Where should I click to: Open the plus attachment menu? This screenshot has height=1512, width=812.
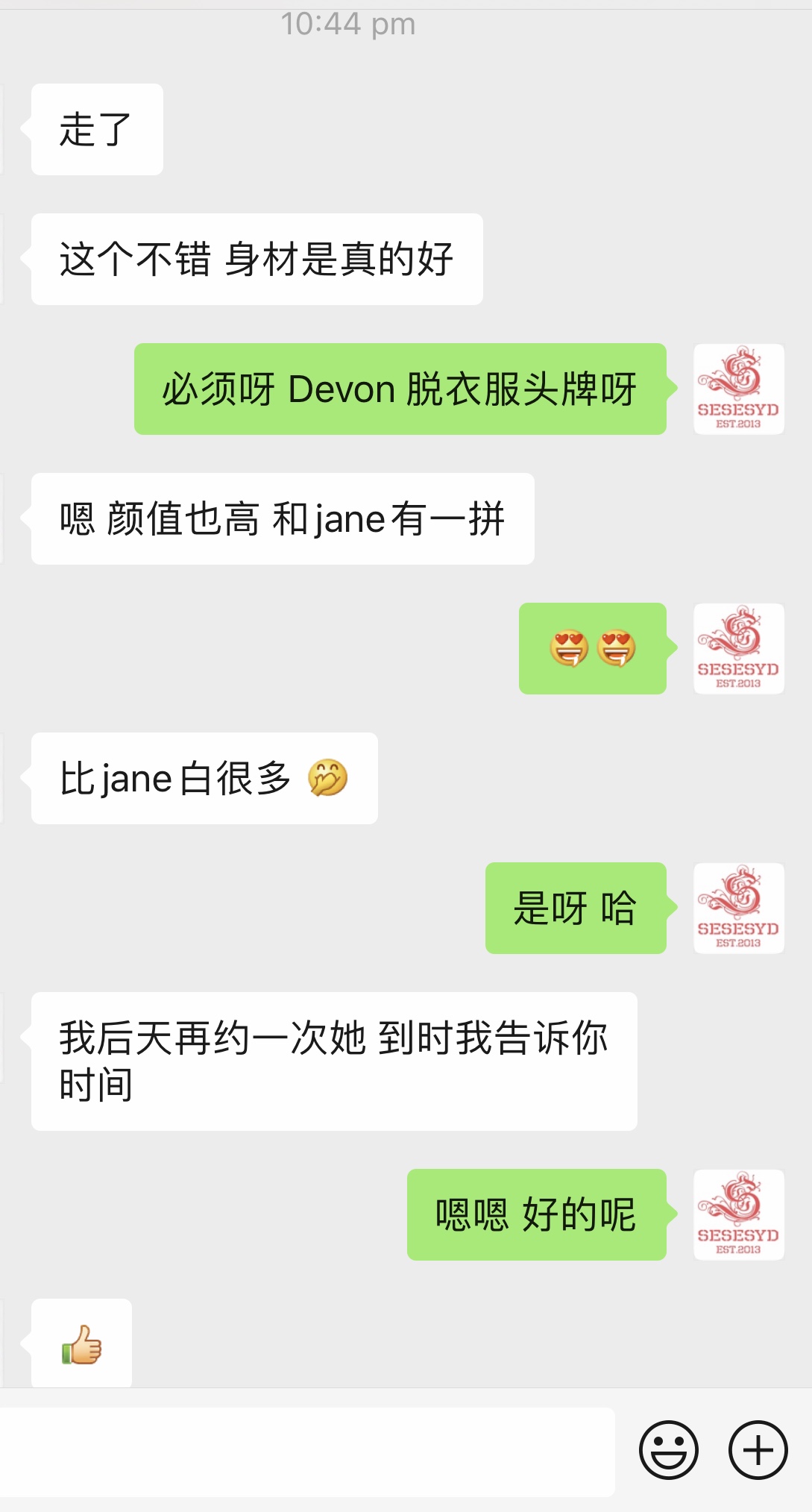coord(758,1450)
